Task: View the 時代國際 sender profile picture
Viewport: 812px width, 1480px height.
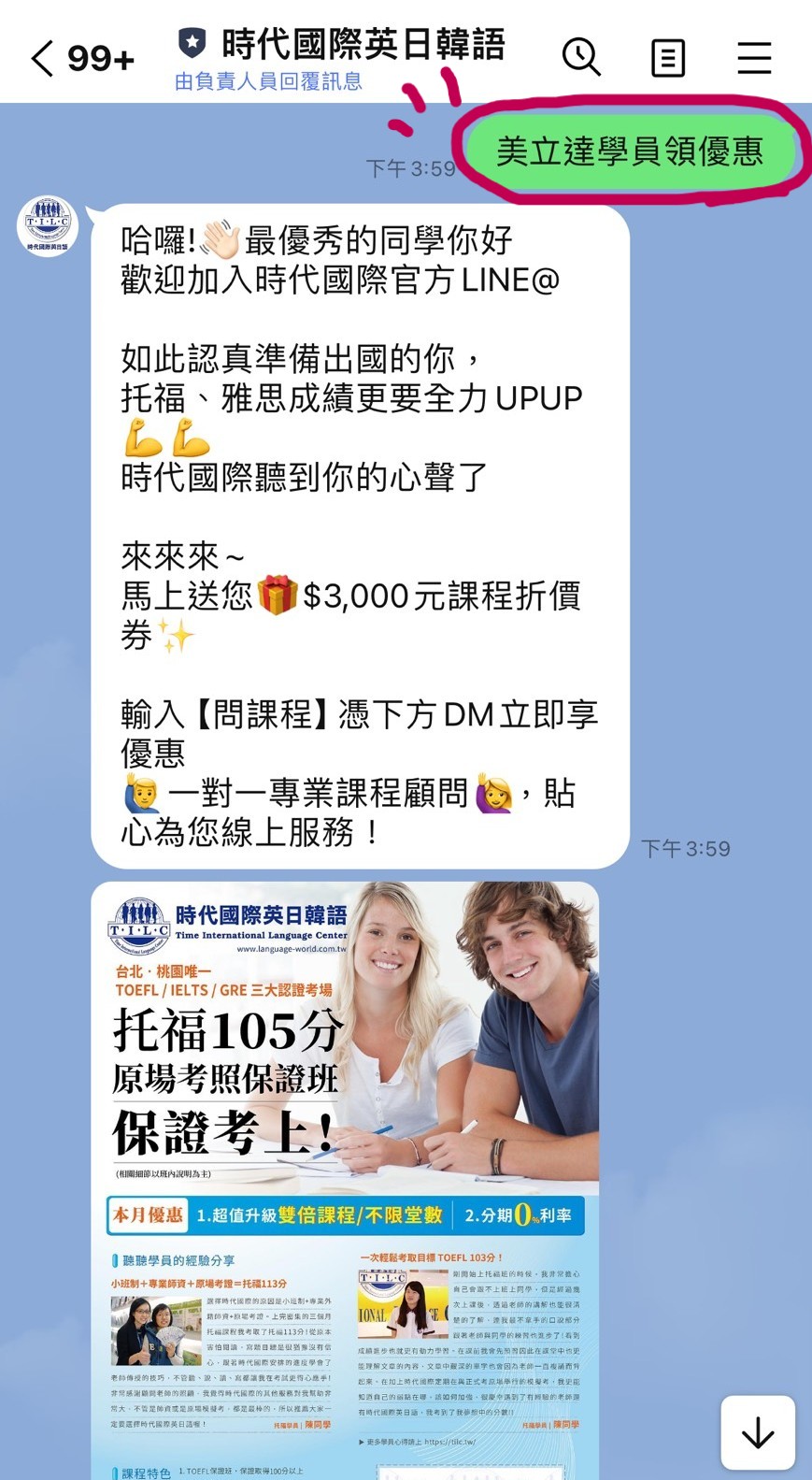Action: pyautogui.click(x=47, y=225)
